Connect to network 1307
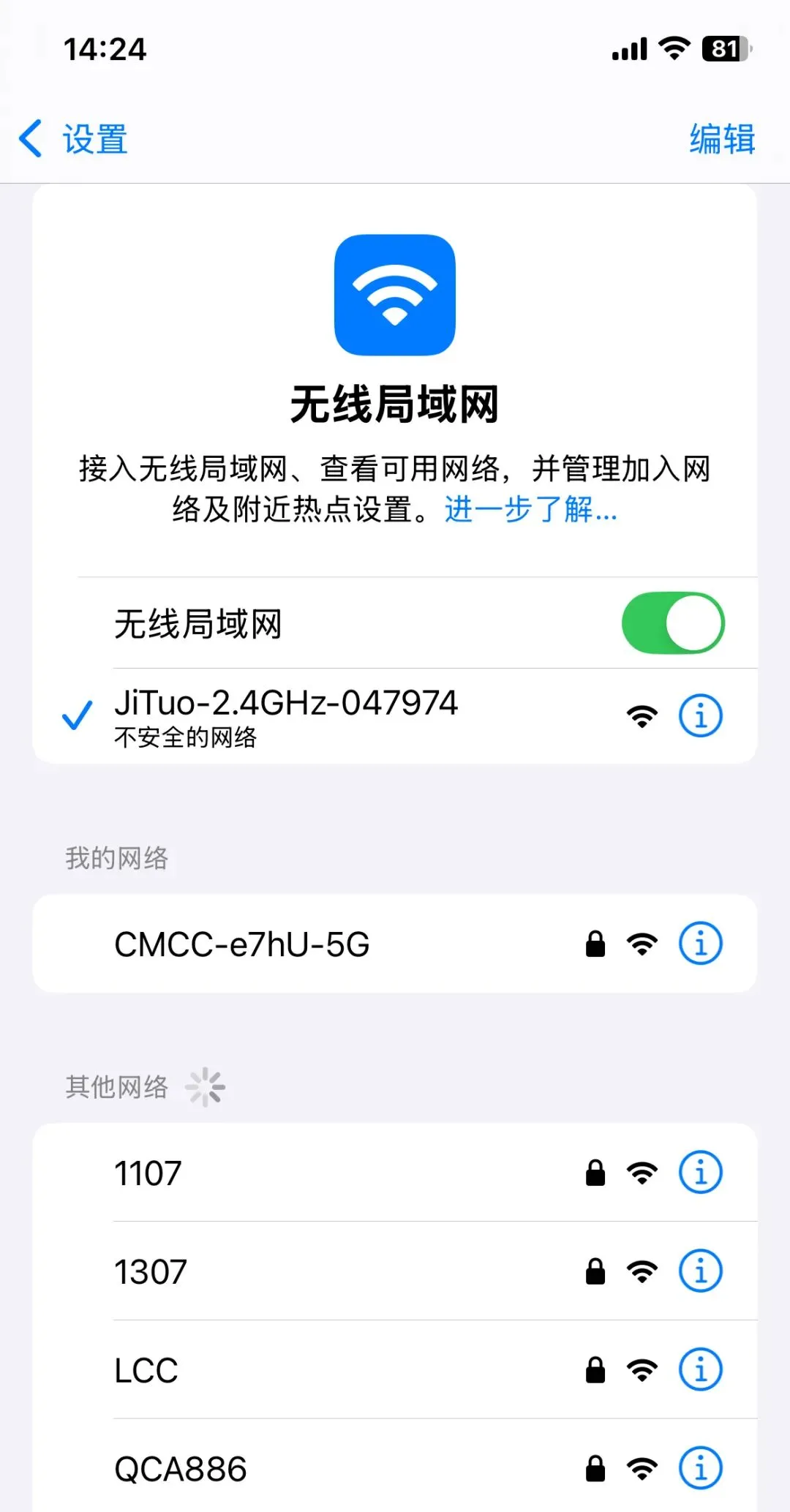The height and width of the screenshot is (1512, 790). (395, 1271)
